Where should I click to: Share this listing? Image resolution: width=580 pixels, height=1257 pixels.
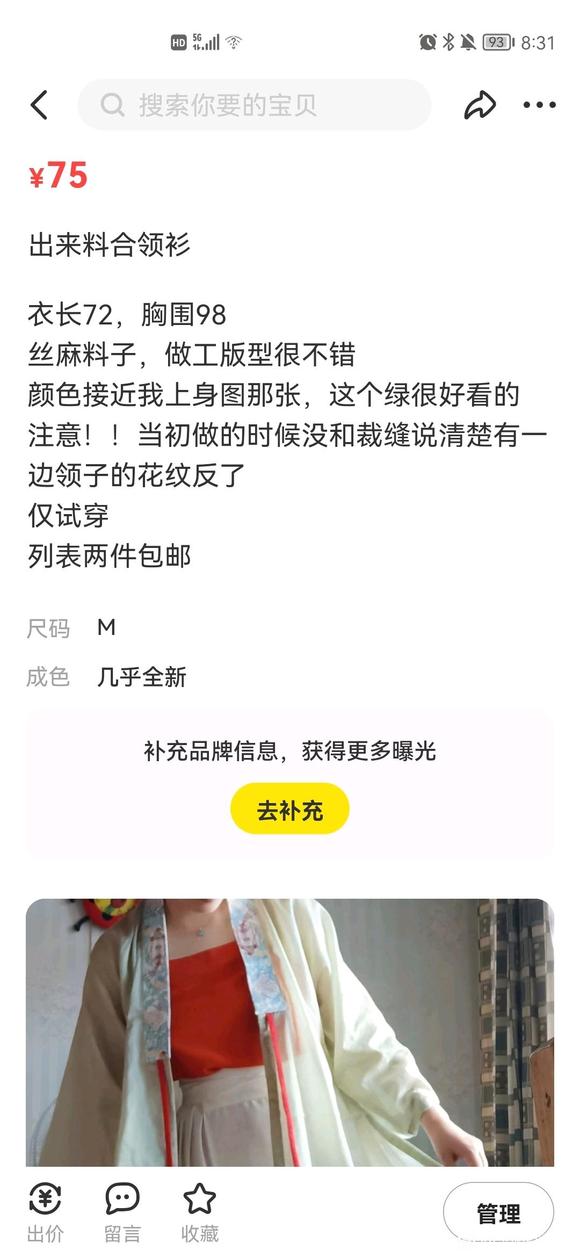480,105
